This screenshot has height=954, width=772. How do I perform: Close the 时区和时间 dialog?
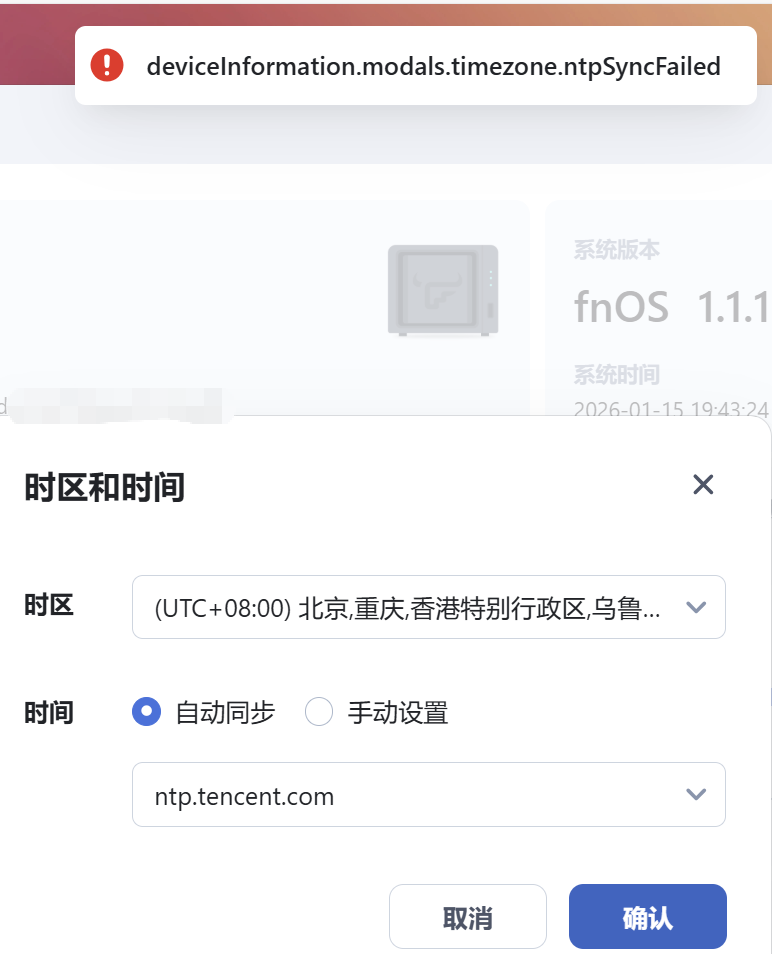(703, 486)
